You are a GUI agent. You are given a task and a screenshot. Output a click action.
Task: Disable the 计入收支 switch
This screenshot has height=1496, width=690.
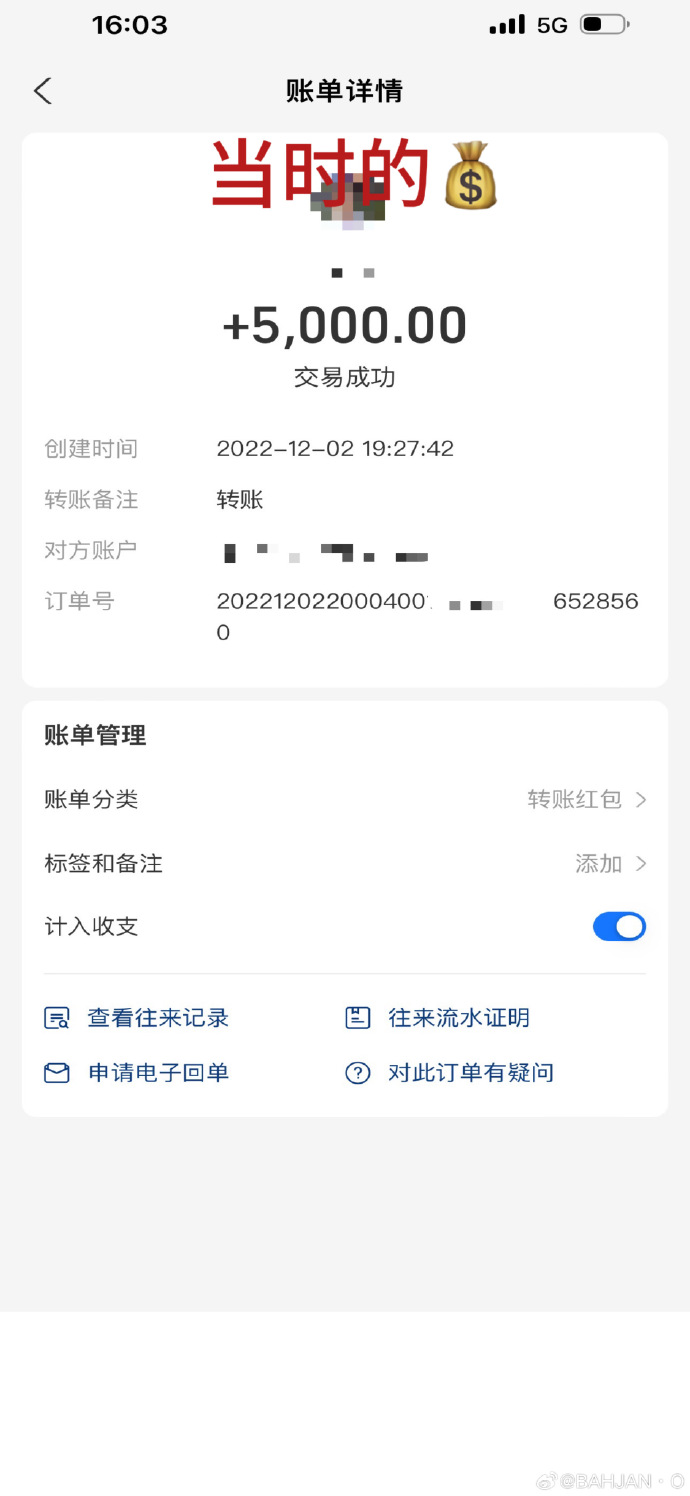point(619,927)
